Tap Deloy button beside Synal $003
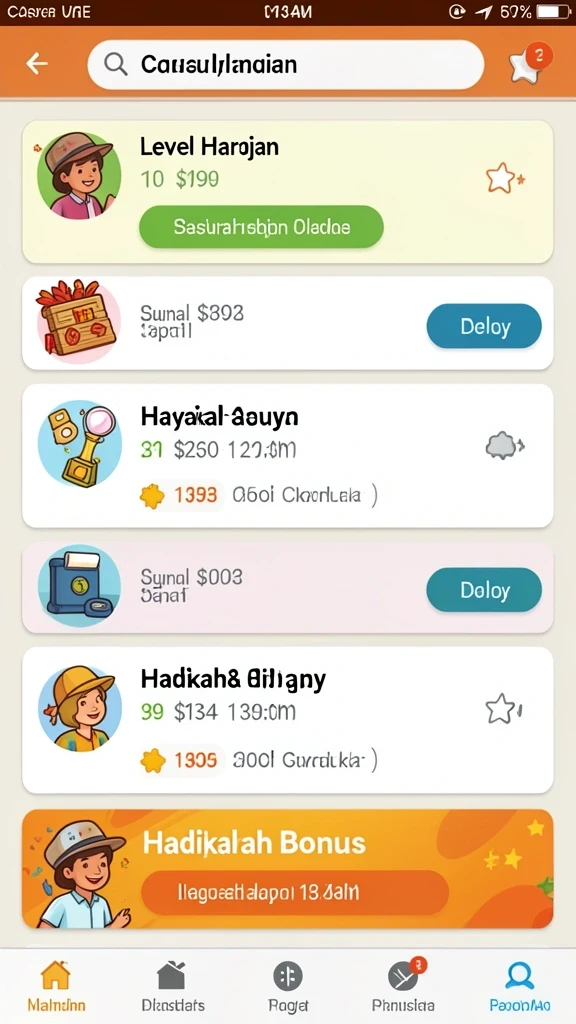576x1024 pixels. [x=484, y=590]
